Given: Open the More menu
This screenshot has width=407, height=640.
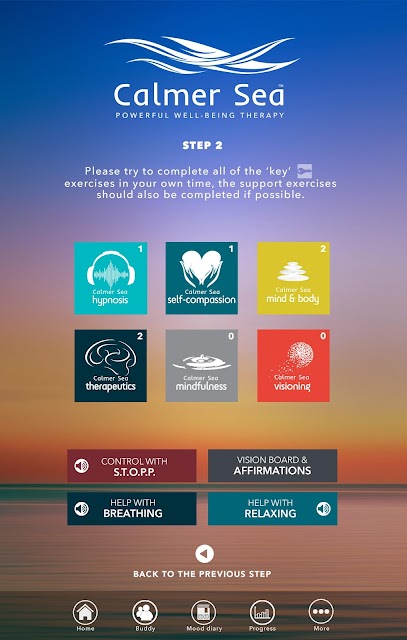Looking at the screenshot, I should click(x=321, y=616).
